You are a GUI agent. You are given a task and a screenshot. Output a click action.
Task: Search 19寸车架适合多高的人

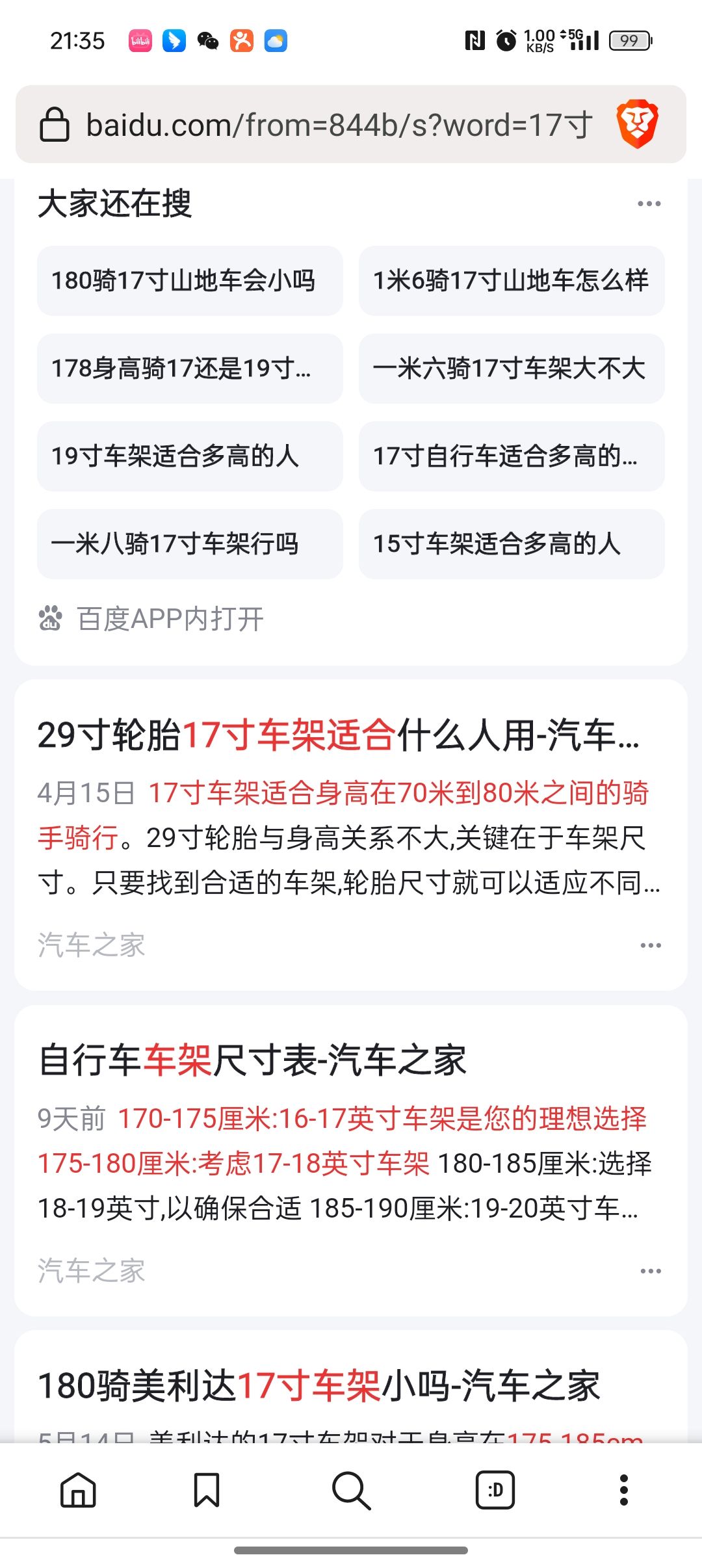[190, 456]
